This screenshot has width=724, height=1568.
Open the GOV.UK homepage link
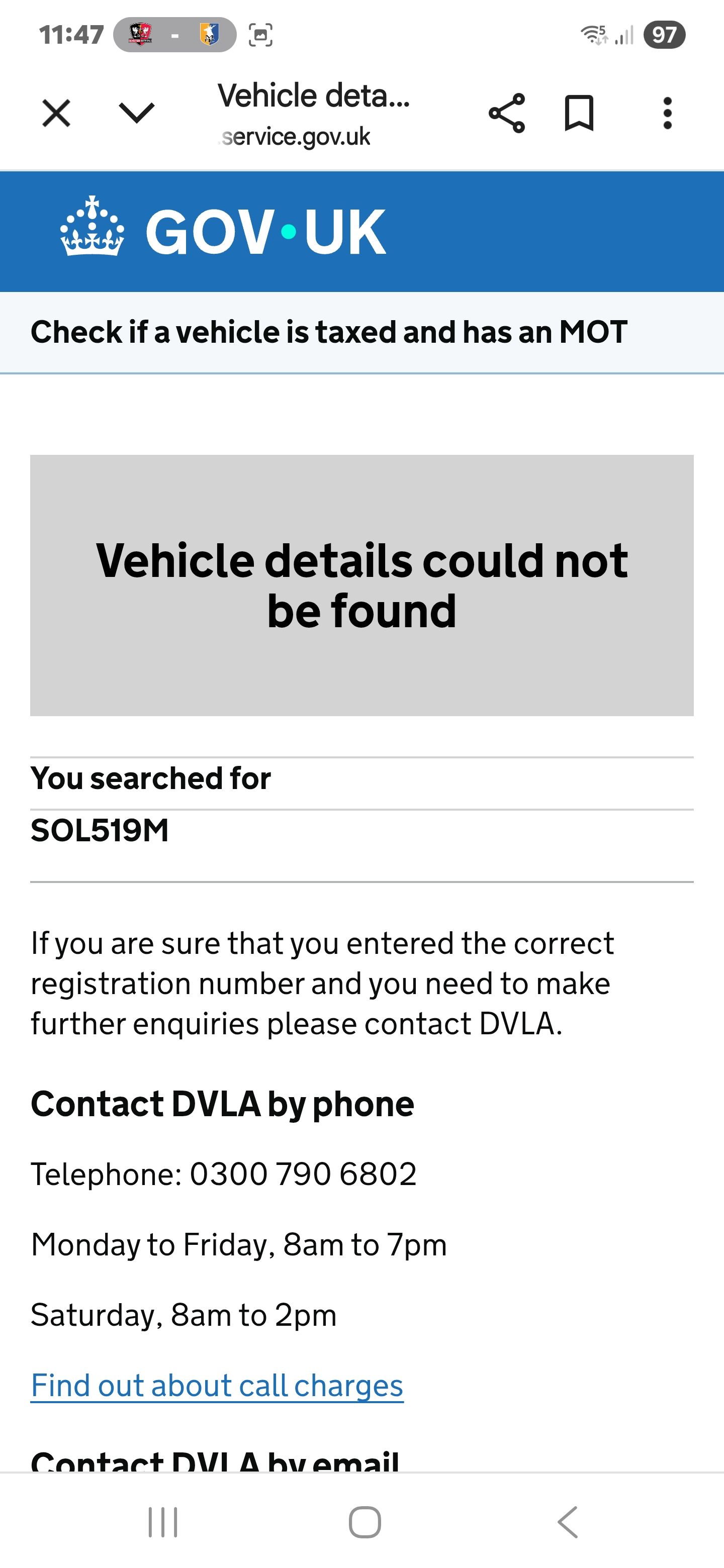(223, 232)
